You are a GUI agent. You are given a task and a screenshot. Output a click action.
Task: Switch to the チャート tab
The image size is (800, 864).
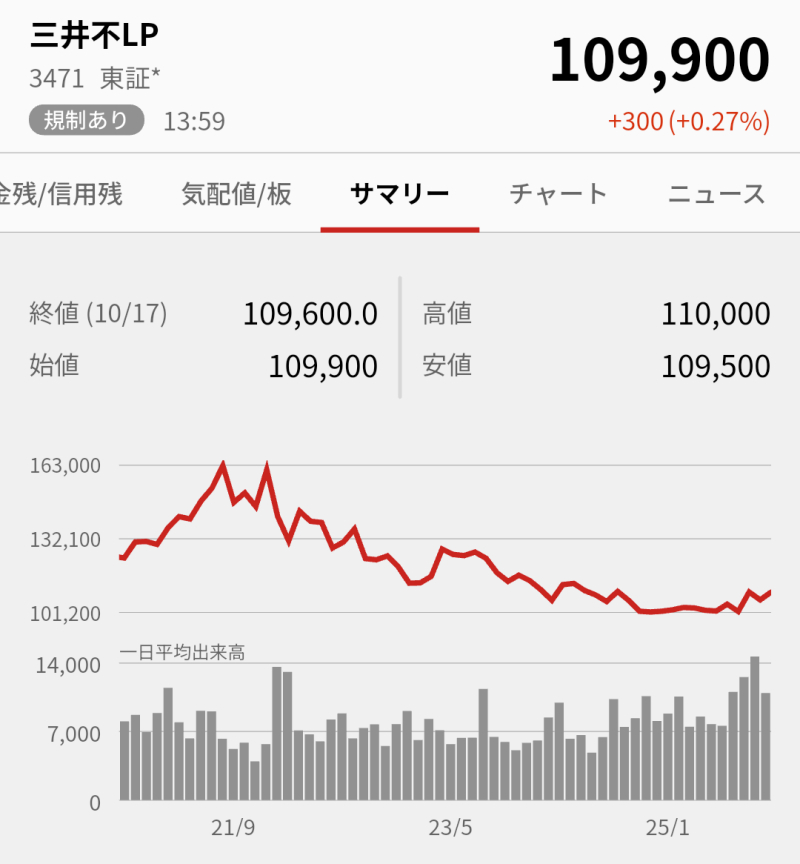tap(558, 194)
